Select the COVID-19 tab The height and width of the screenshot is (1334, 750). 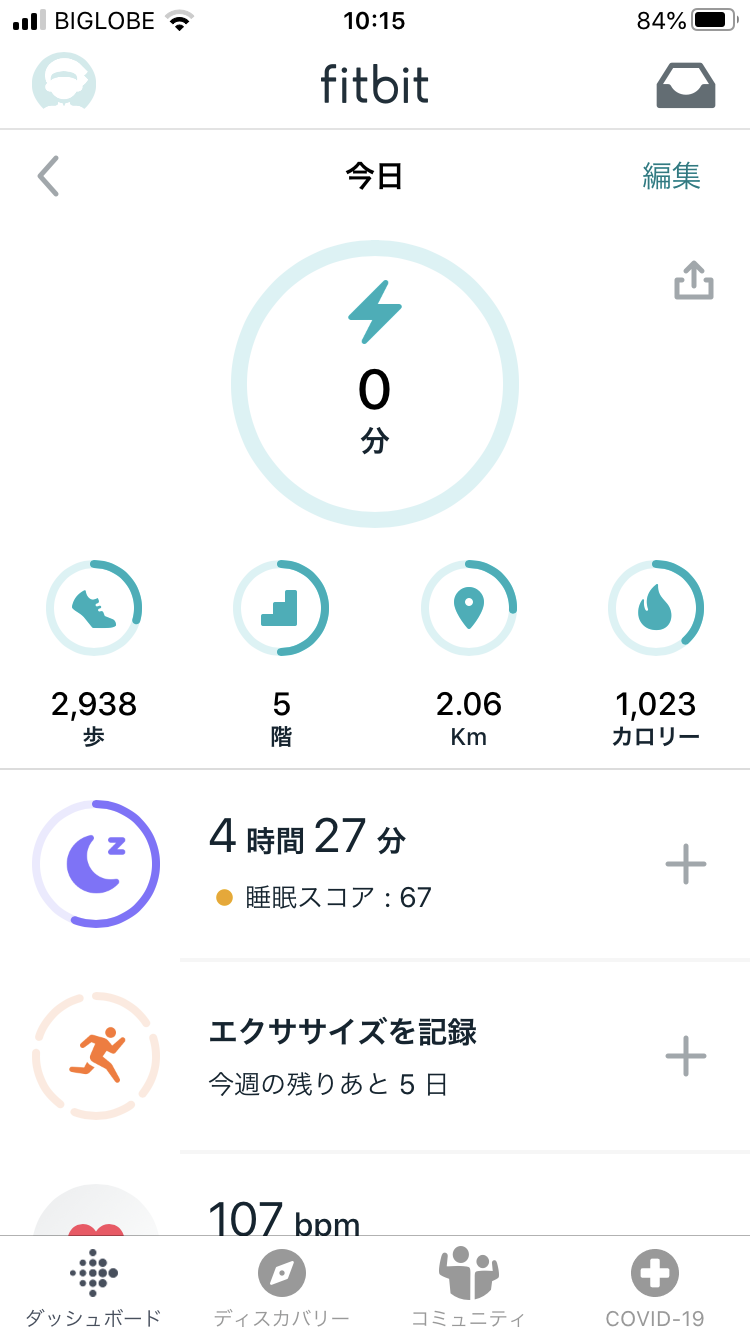(x=655, y=1288)
